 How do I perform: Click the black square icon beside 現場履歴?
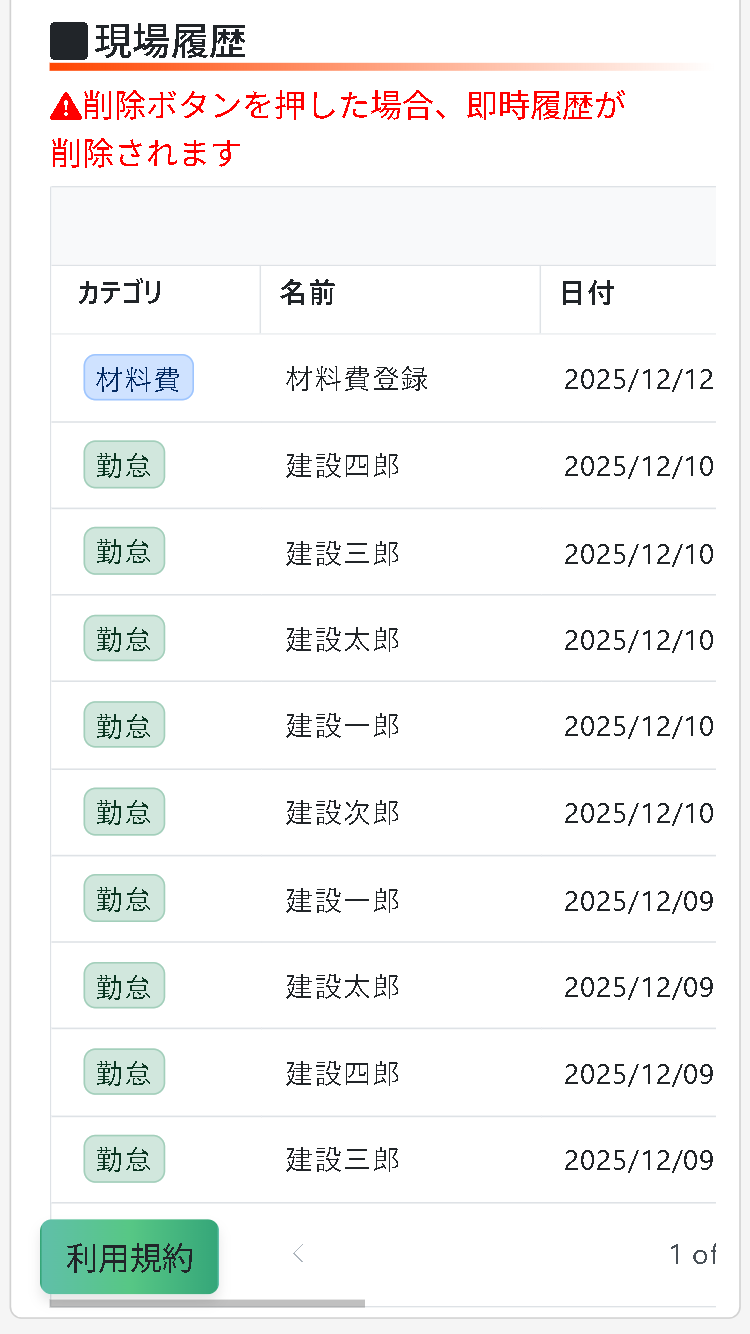pyautogui.click(x=66, y=40)
